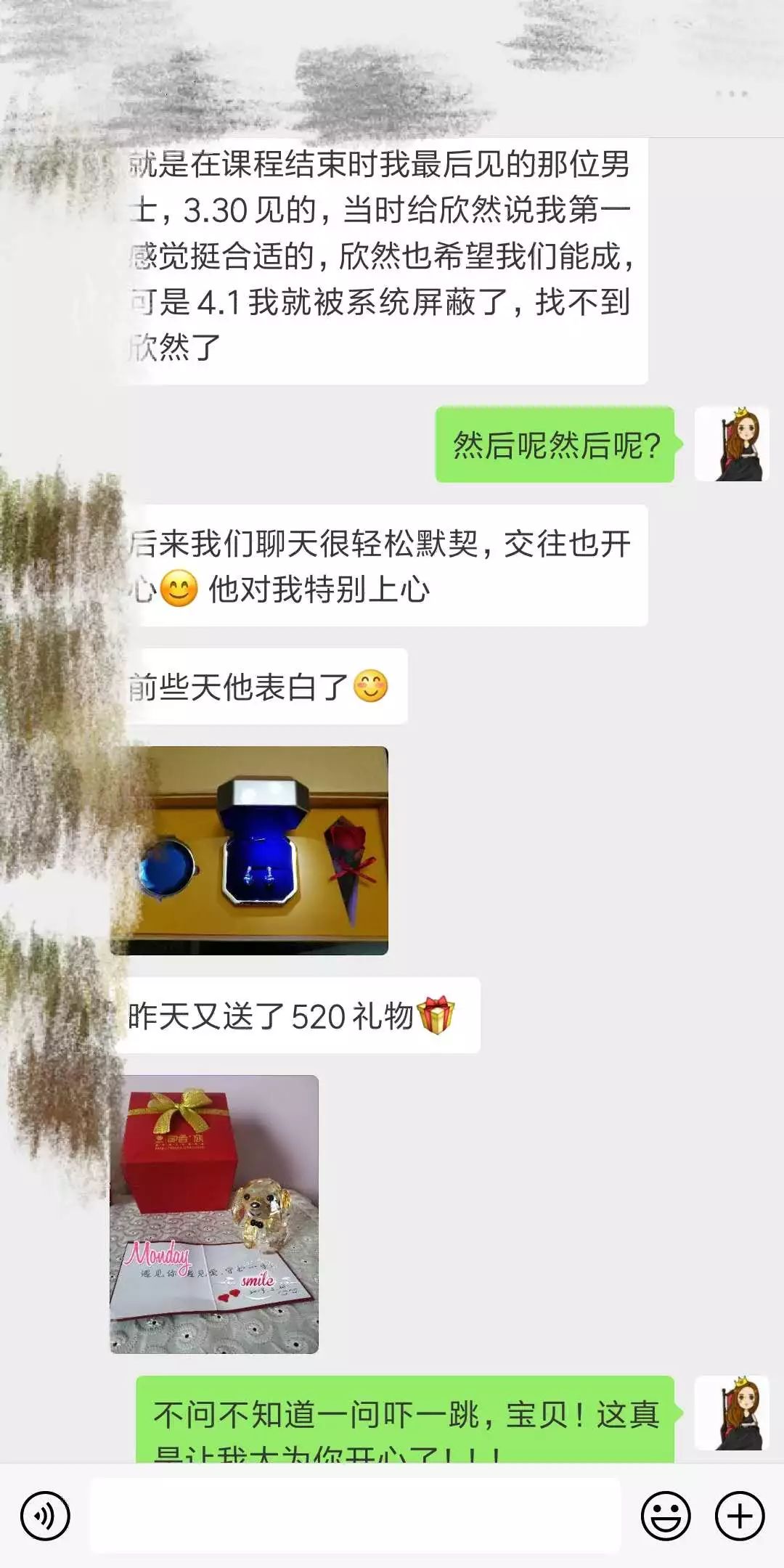784x1568 pixels.
Task: Open the plus attachments menu
Action: tap(740, 1516)
